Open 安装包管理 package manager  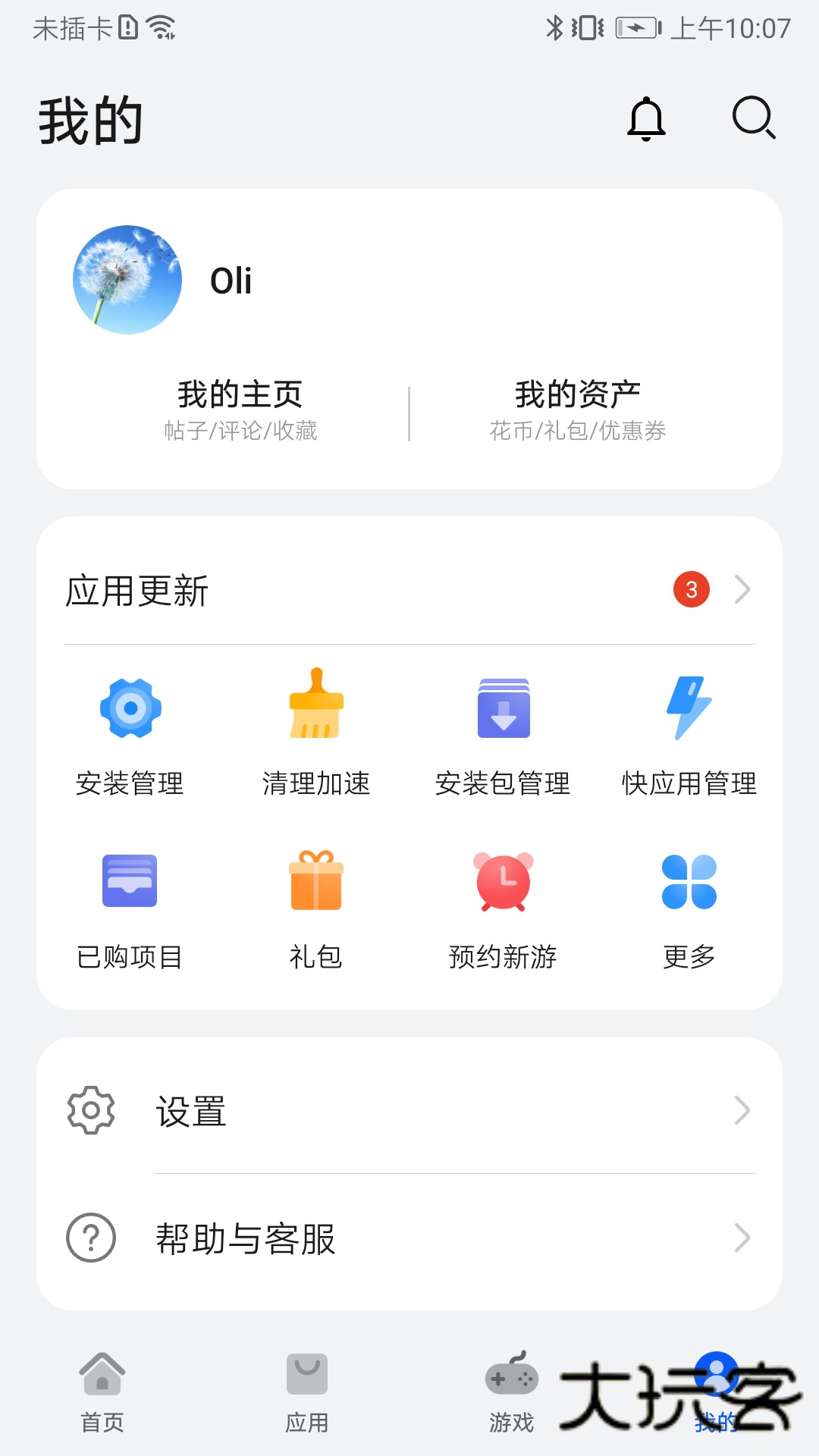pos(503,733)
